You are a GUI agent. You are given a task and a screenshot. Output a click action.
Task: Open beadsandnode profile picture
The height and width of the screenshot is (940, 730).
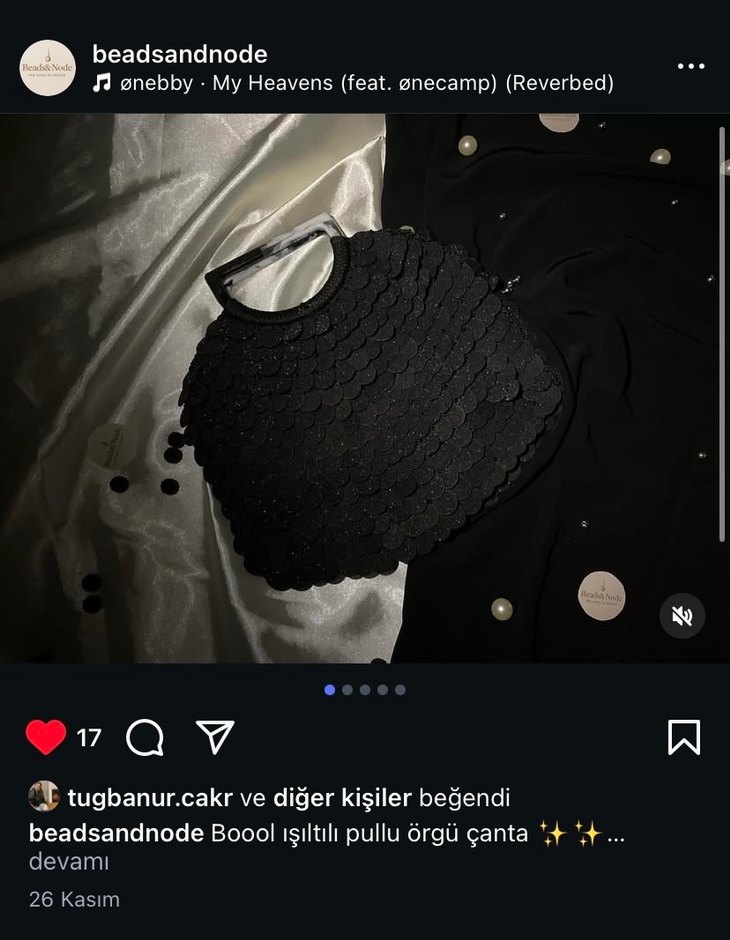[x=48, y=68]
